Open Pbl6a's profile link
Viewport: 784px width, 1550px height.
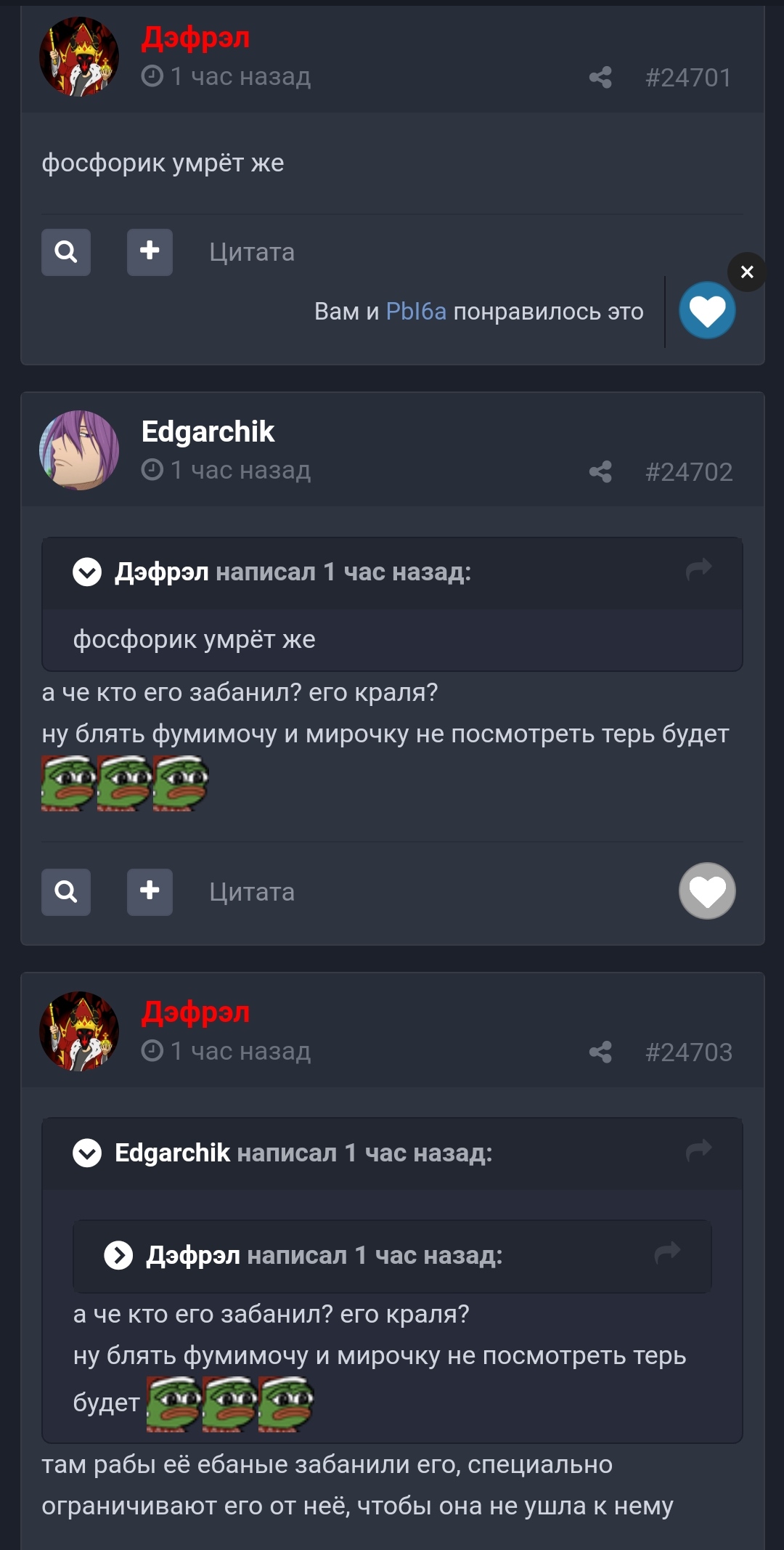click(416, 311)
